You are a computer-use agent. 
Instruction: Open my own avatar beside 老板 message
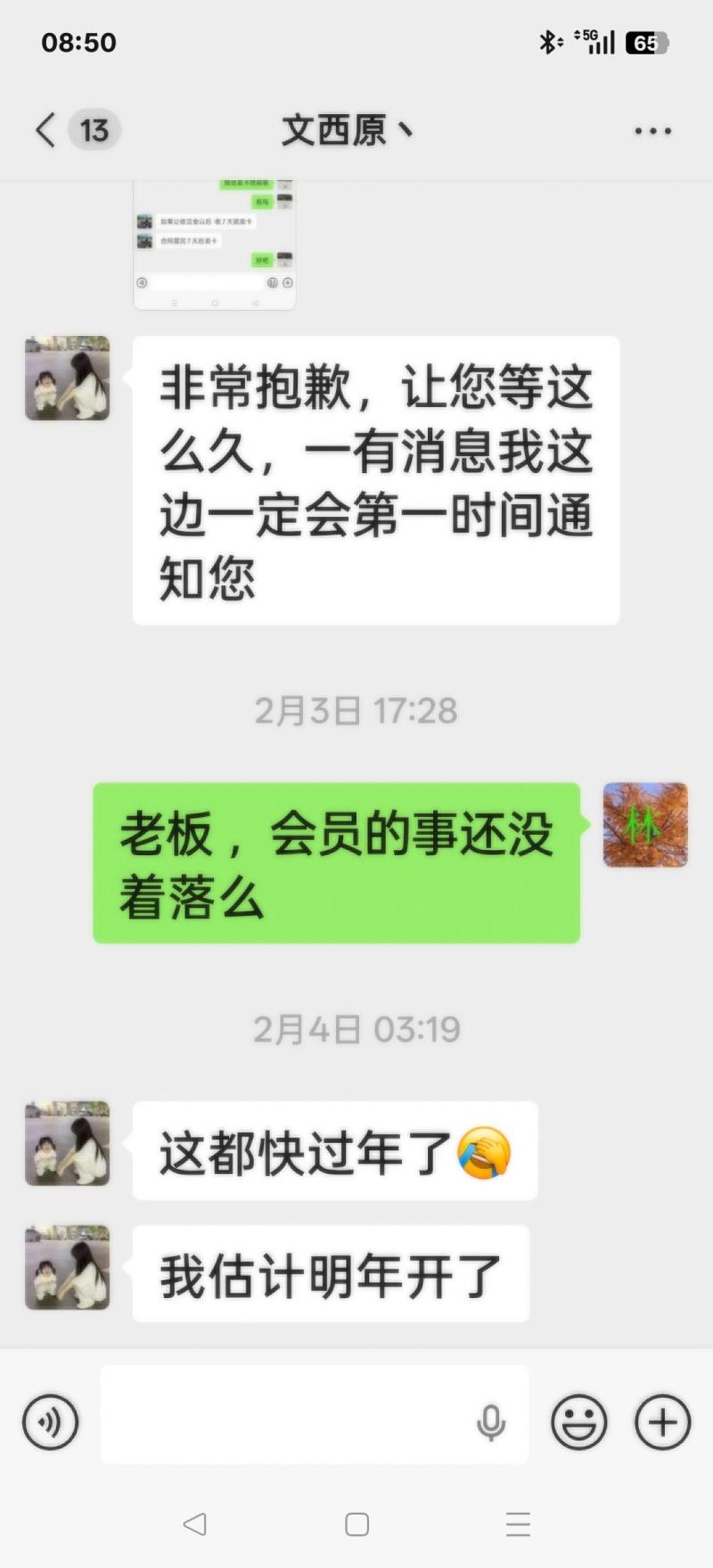[x=645, y=825]
